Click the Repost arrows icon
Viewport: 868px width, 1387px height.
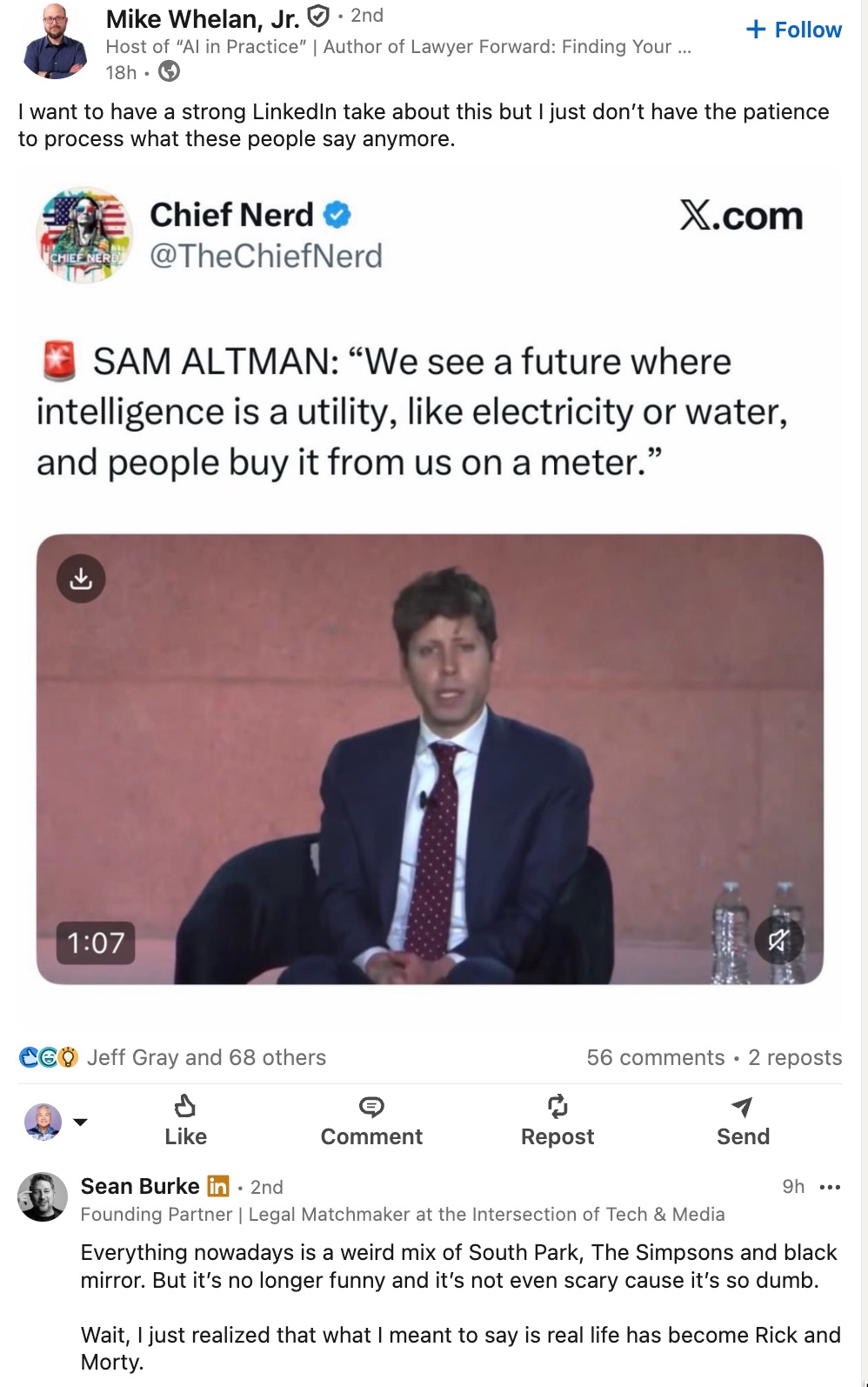point(558,1107)
